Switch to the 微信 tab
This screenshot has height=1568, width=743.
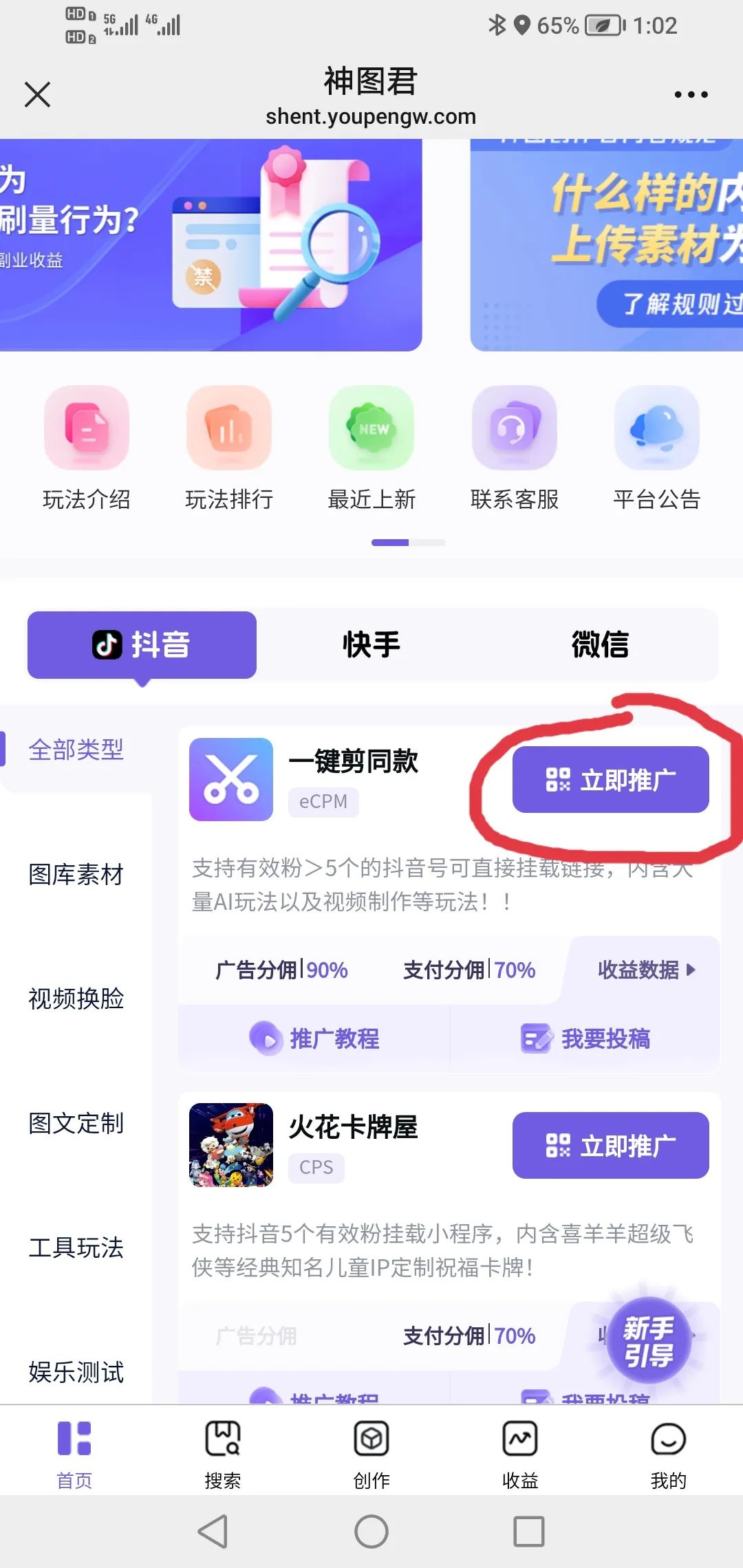click(x=600, y=645)
